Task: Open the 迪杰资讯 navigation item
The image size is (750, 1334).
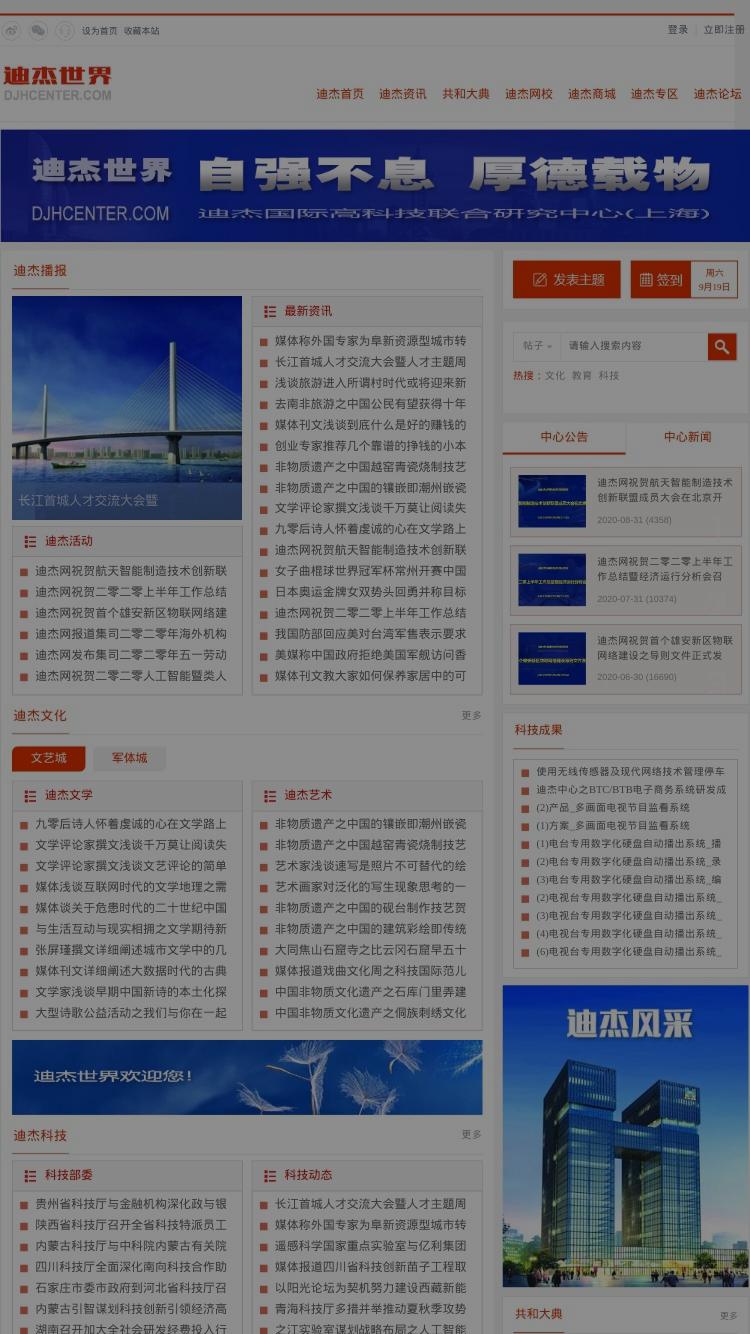Action: 403,94
